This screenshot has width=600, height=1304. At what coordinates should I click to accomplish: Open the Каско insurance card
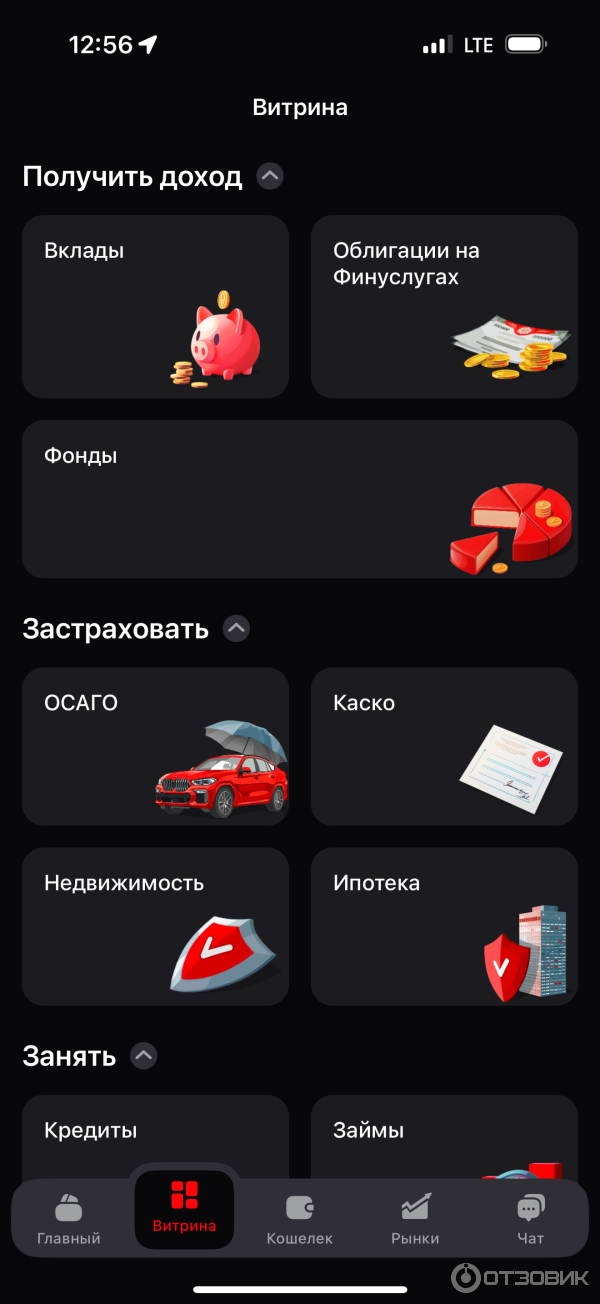tap(444, 746)
